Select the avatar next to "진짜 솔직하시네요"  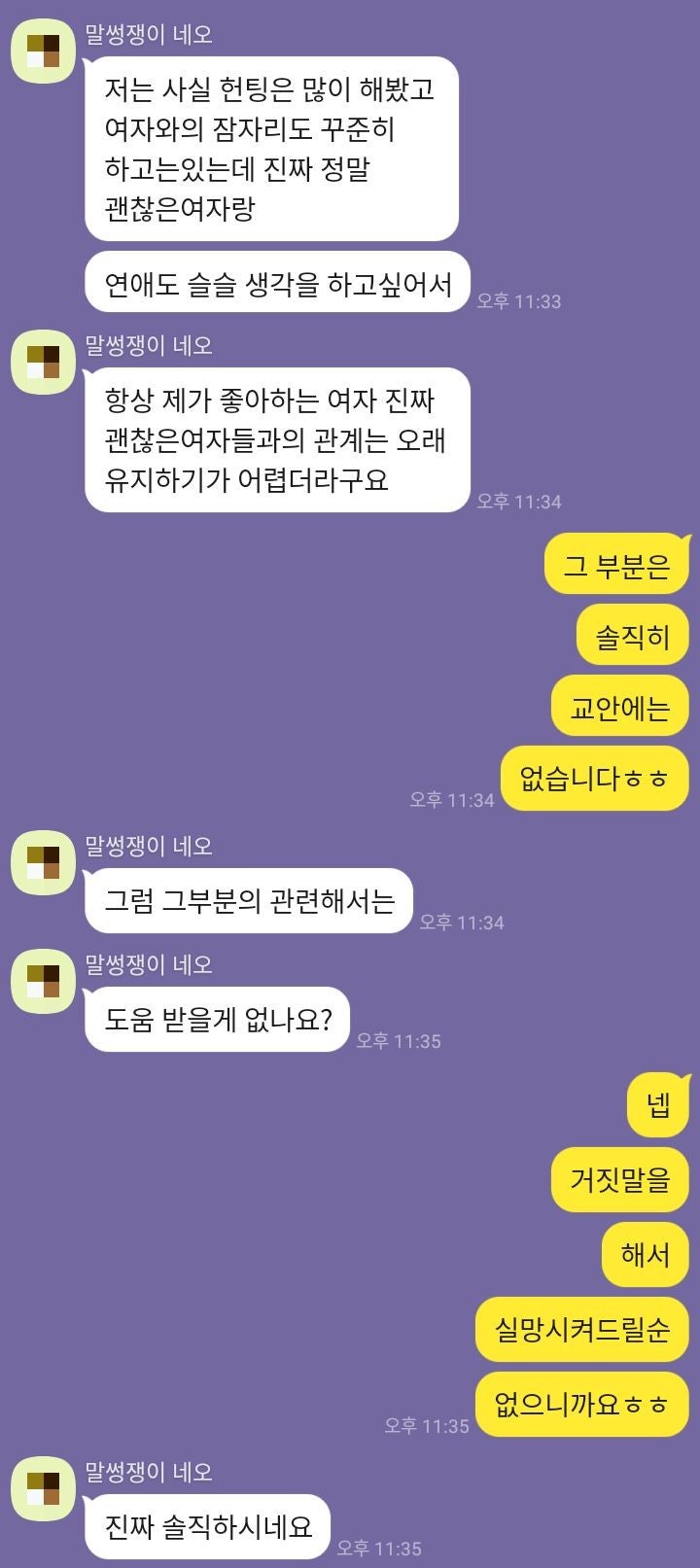(x=43, y=1488)
